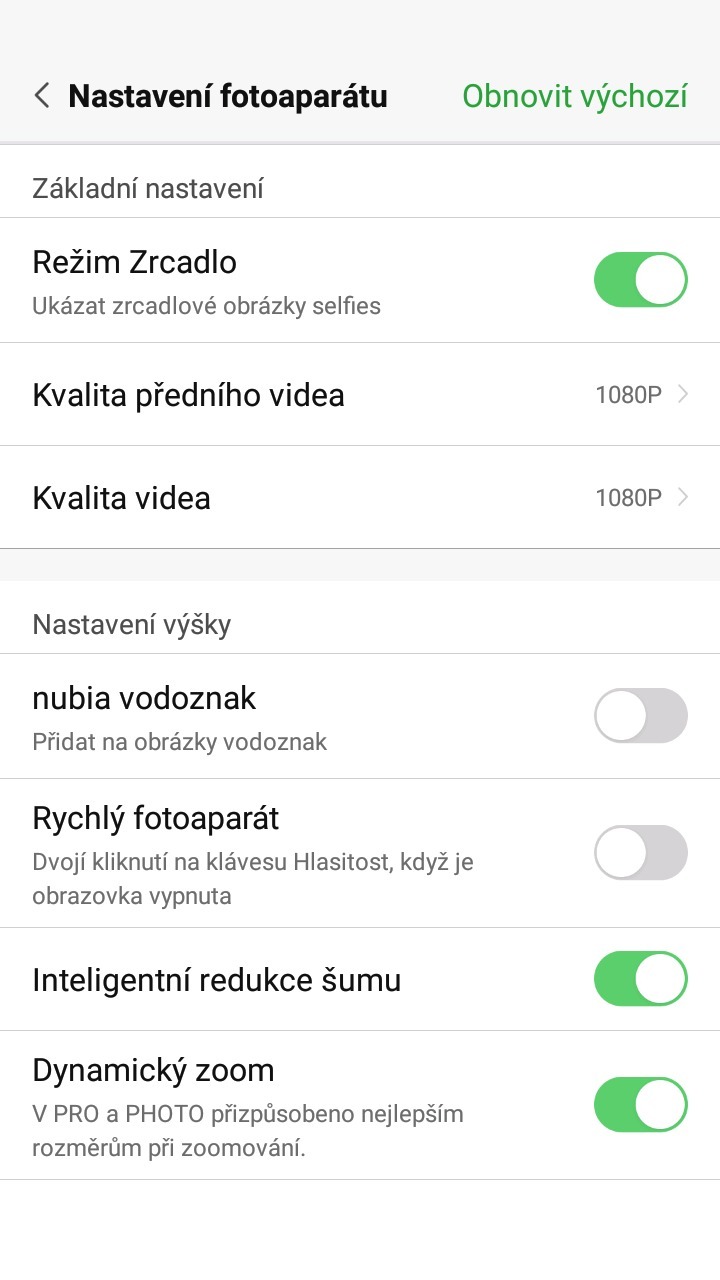Select the Ukázat zrcadlové obrázky selfies description
This screenshot has height=1280, width=720.
tap(206, 306)
